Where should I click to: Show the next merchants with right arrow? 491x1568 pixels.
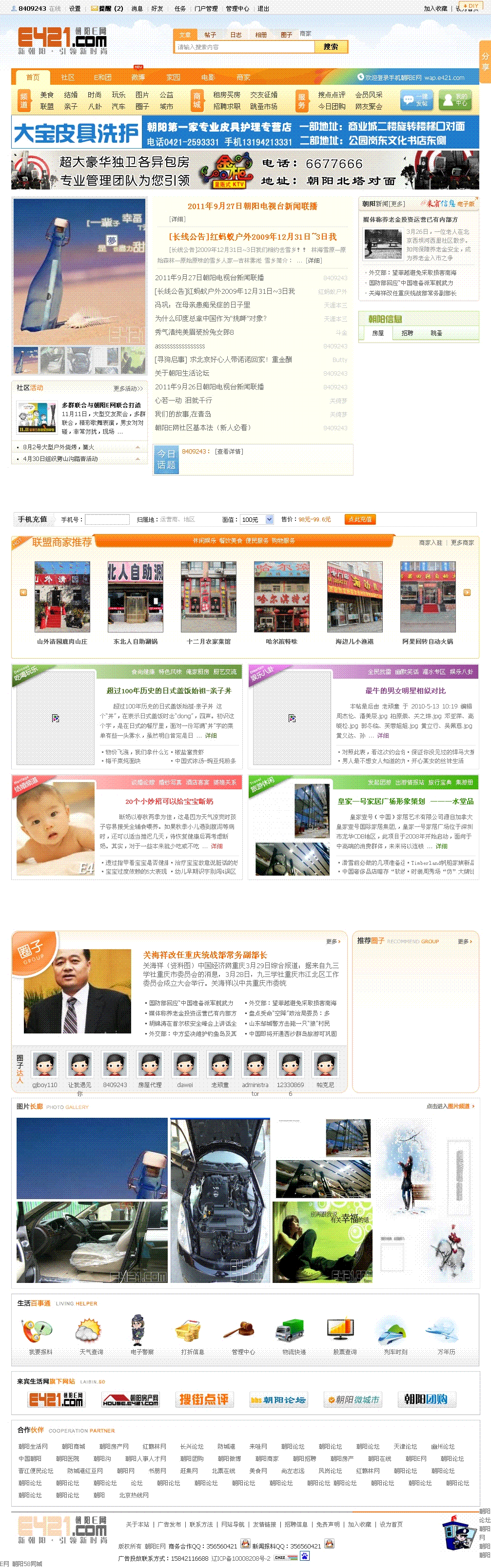(x=467, y=592)
